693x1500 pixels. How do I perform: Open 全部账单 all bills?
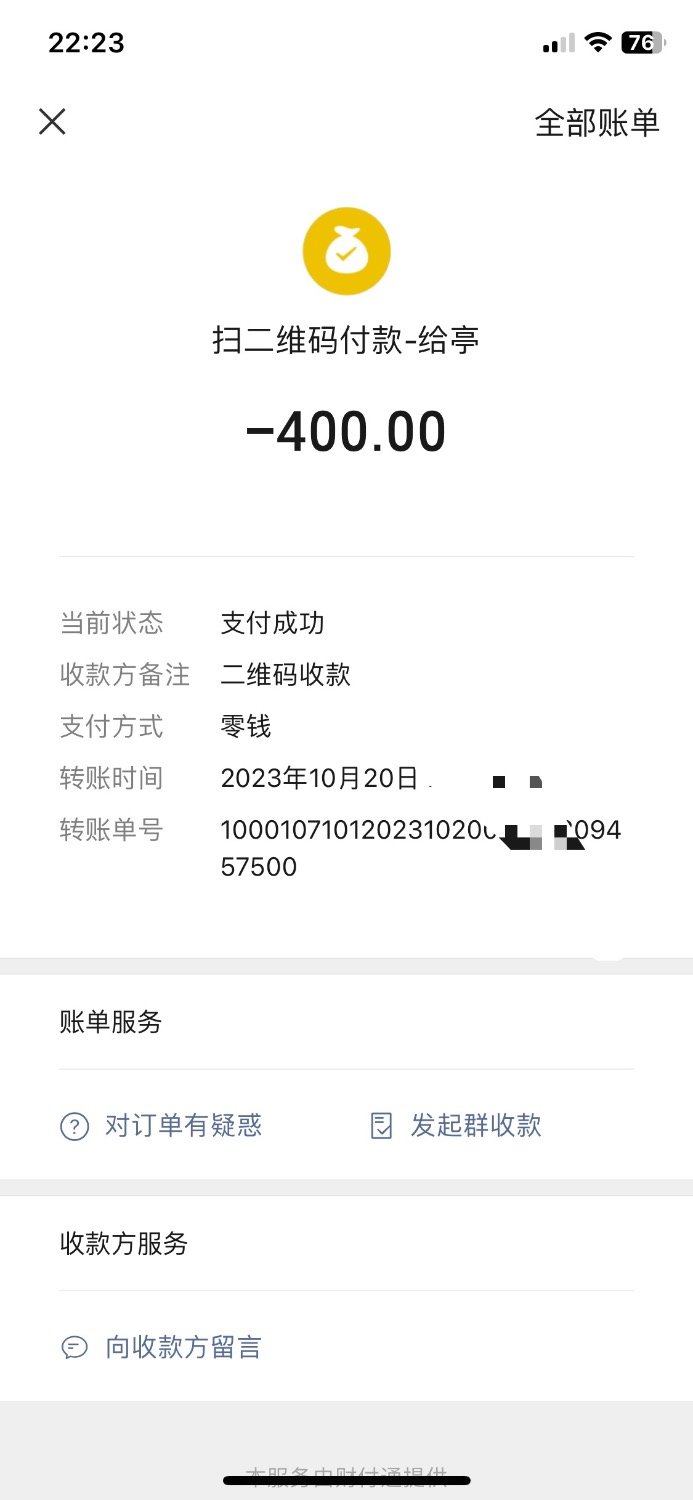(597, 123)
